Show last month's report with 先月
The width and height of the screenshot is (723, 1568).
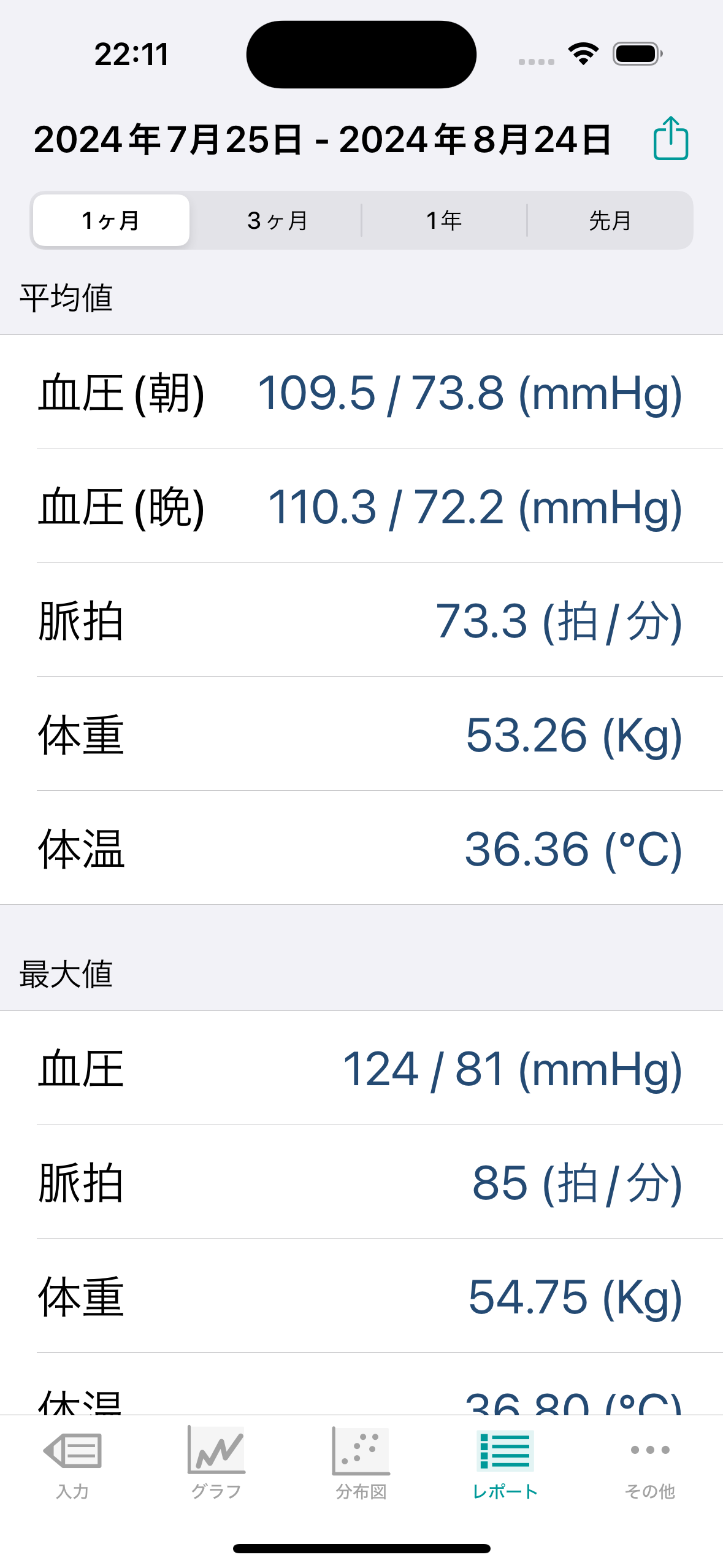610,220
